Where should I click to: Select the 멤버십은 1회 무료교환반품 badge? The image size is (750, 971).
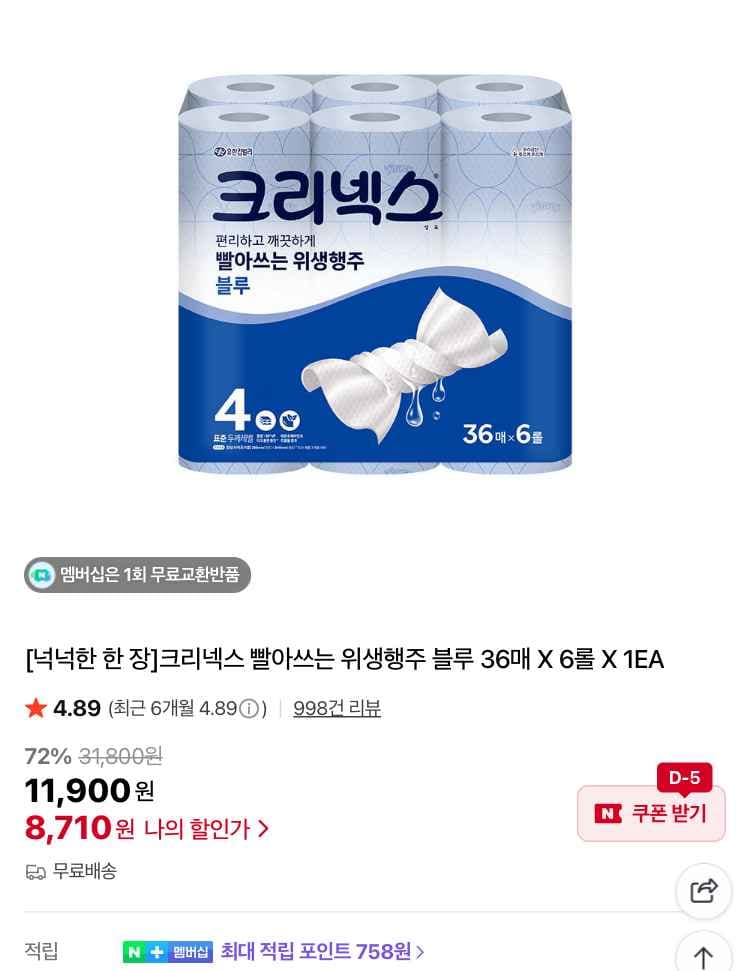(137, 574)
